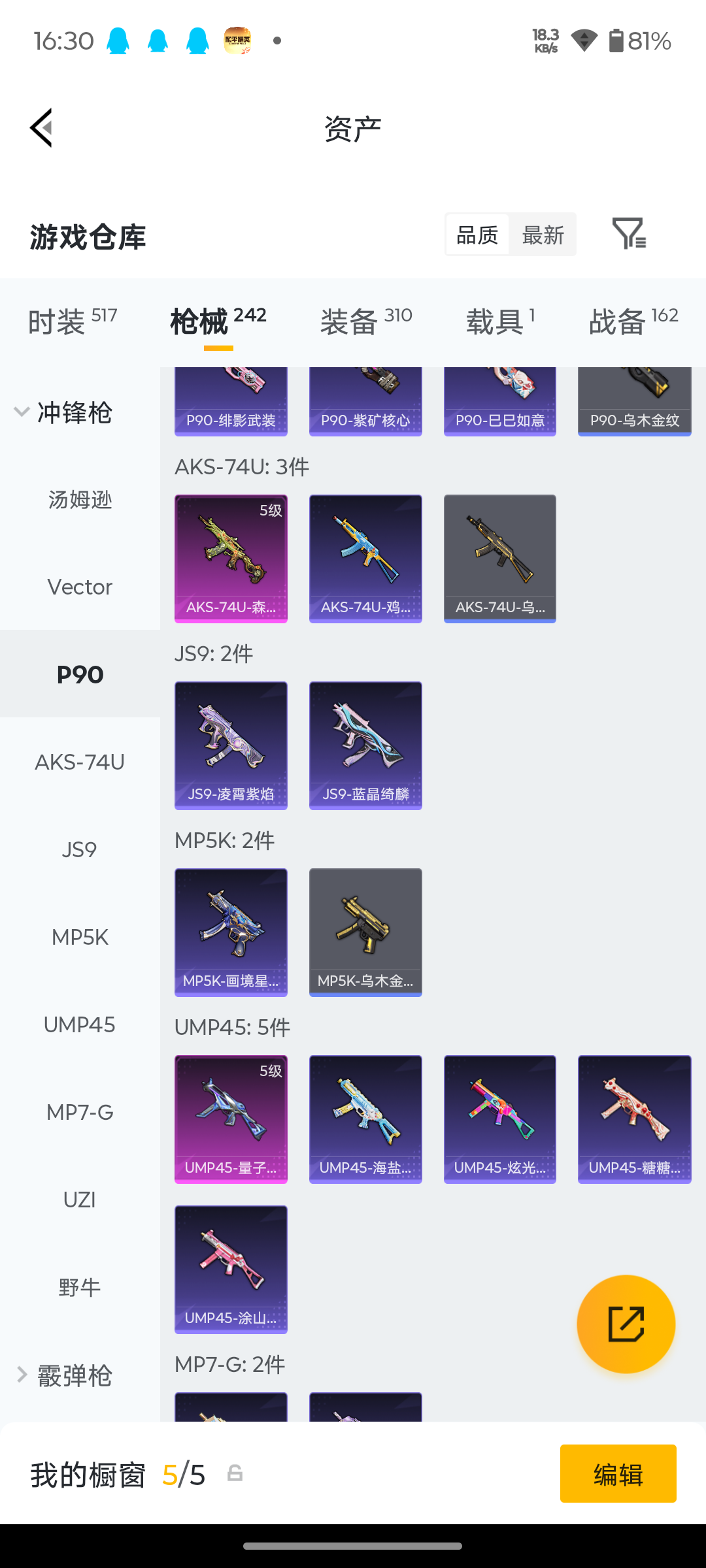
Task: Open the JS9-凌霄紫焰 skin
Action: point(231,745)
